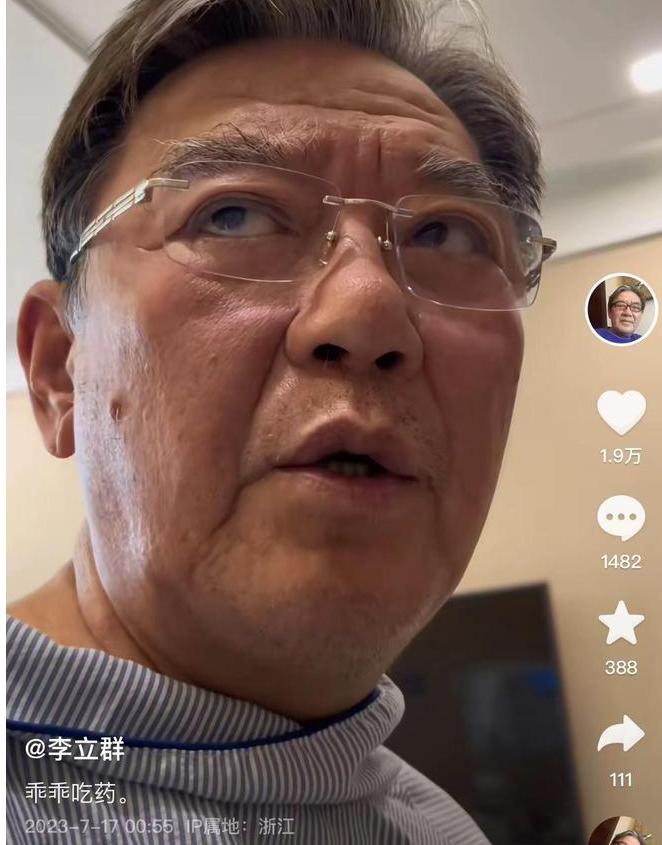Like this video with the heart
This screenshot has width=662, height=845.
(x=621, y=413)
